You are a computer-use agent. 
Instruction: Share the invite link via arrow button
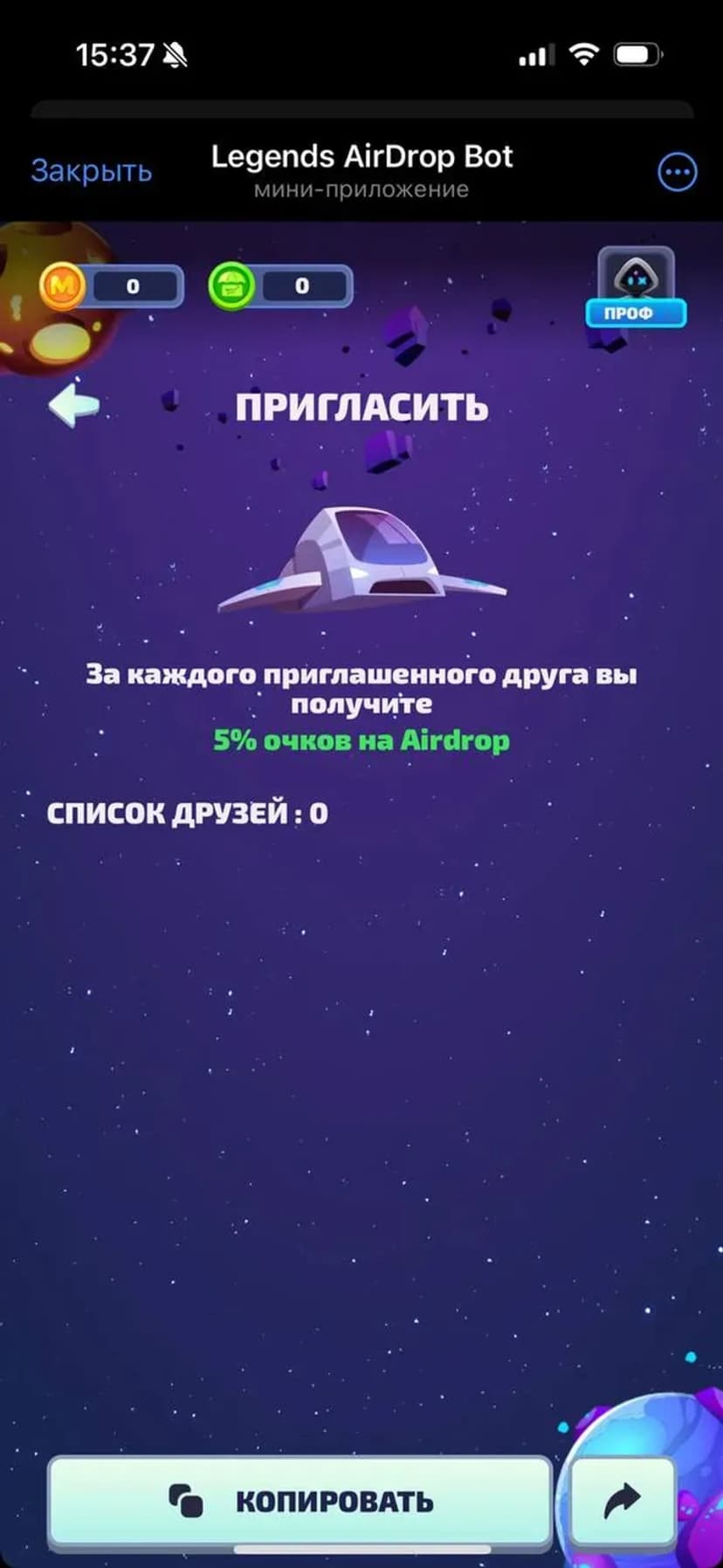click(x=622, y=1501)
